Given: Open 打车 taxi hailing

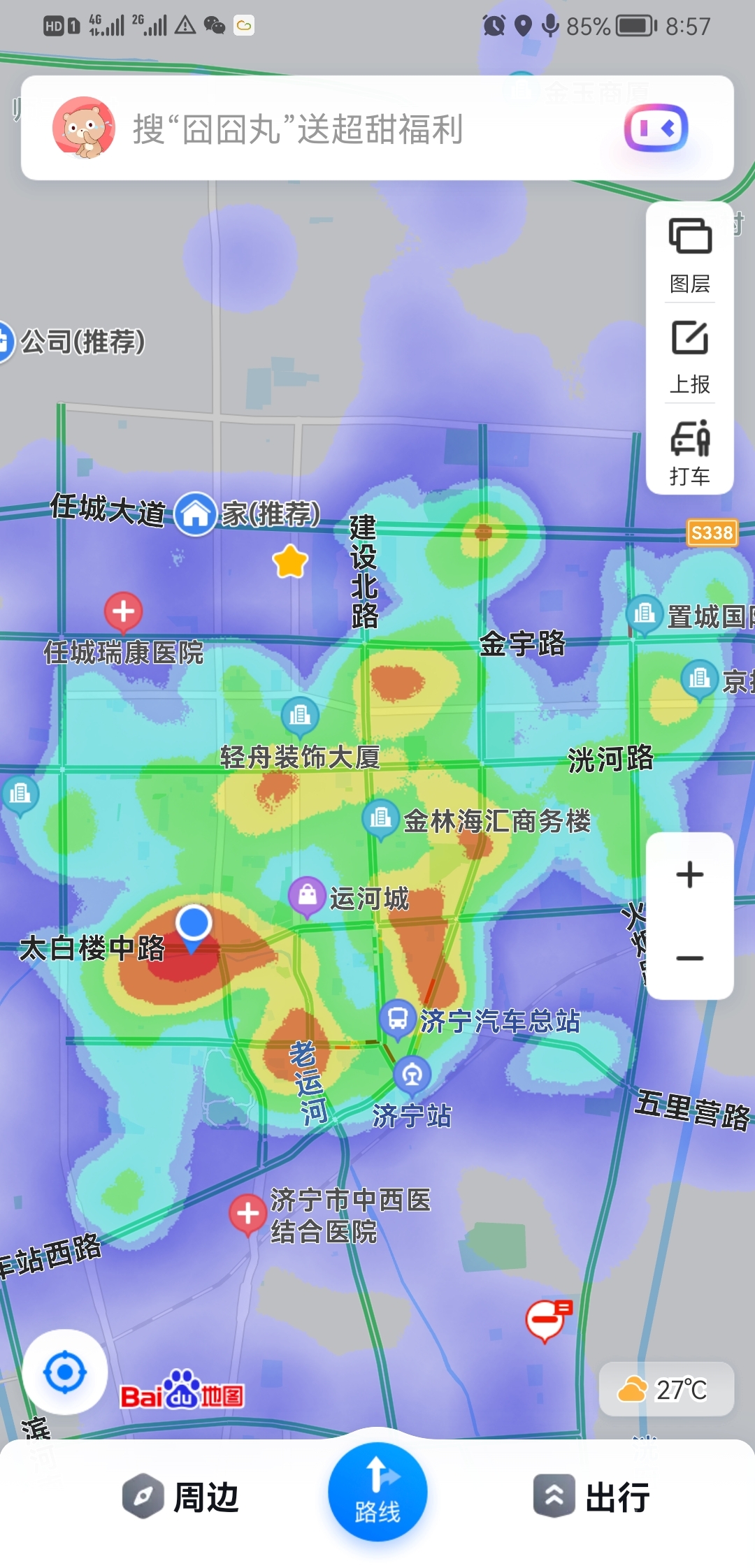Looking at the screenshot, I should pyautogui.click(x=690, y=452).
